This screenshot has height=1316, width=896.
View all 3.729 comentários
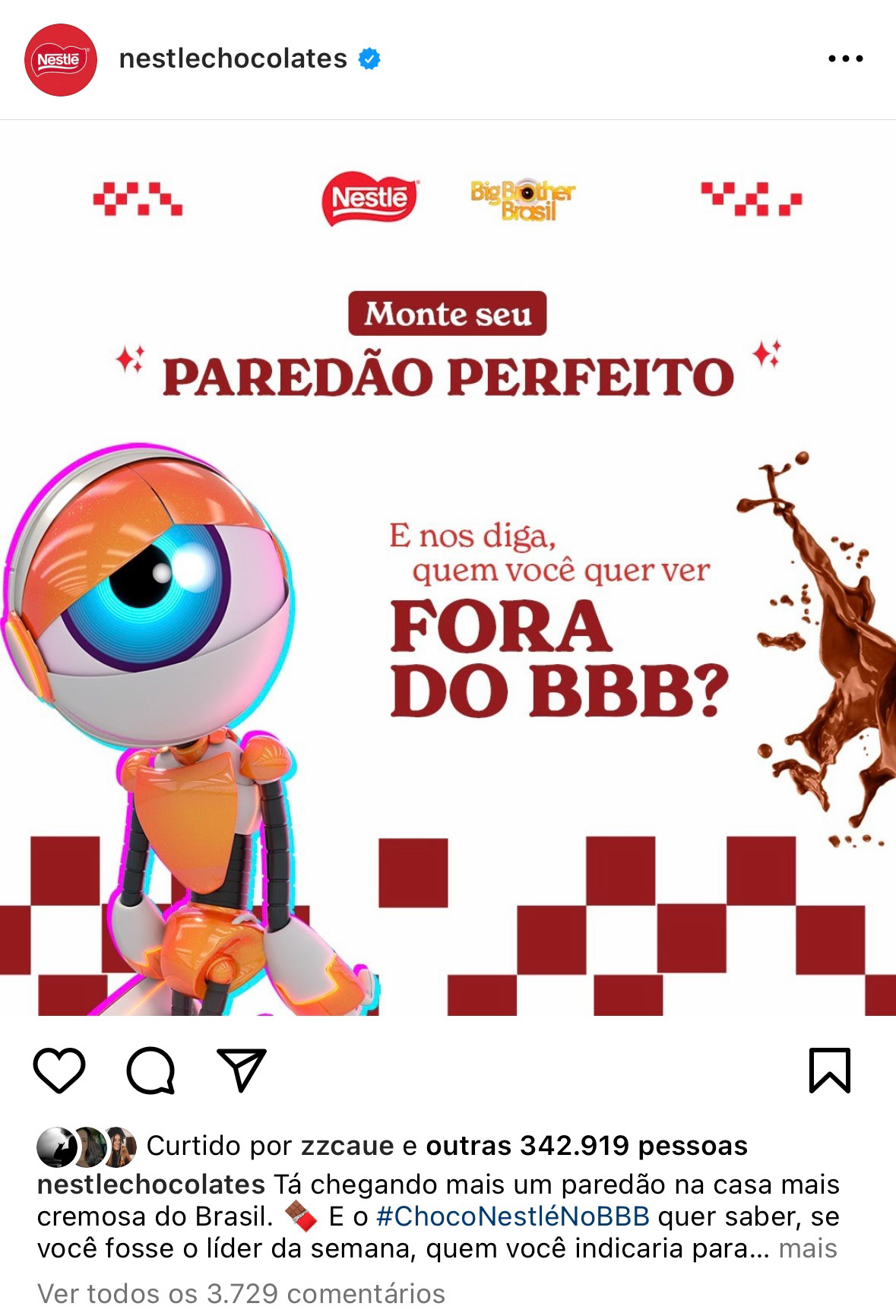coord(241,1292)
